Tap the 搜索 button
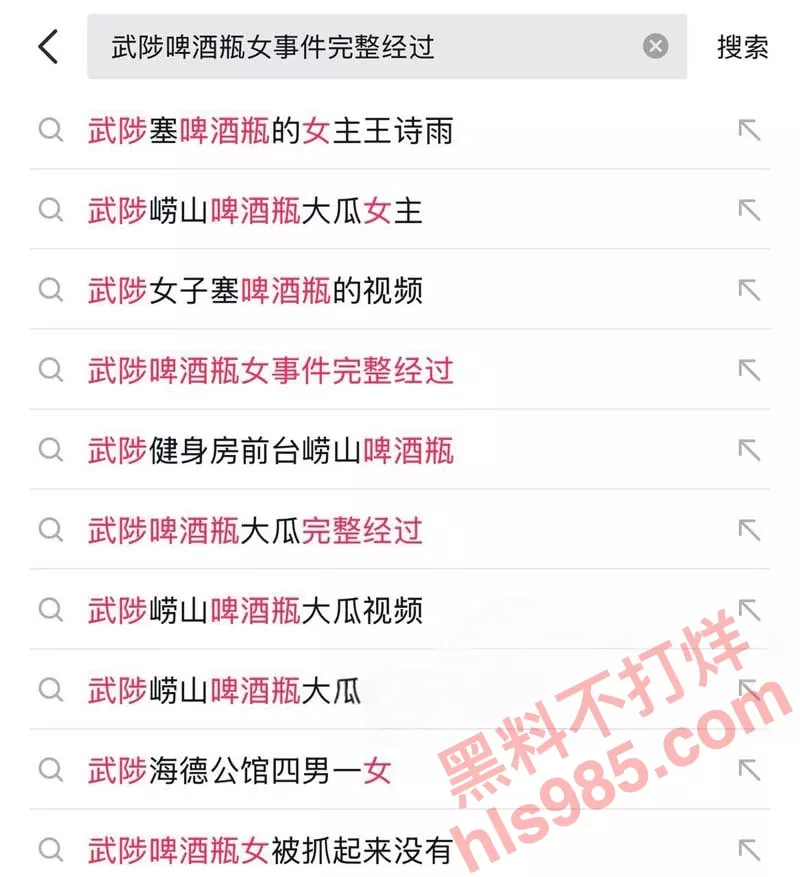 coord(742,47)
